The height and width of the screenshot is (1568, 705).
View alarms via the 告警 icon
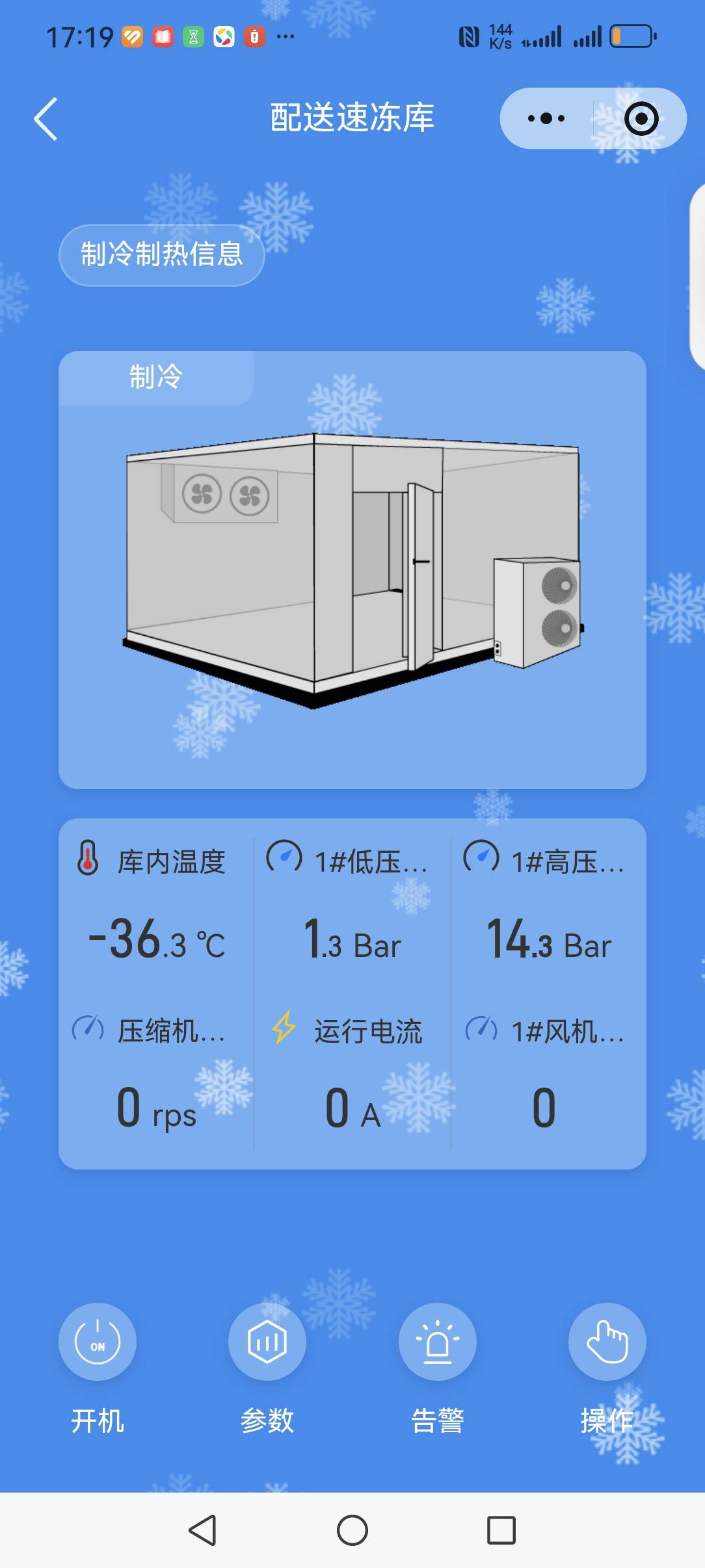click(x=436, y=1341)
